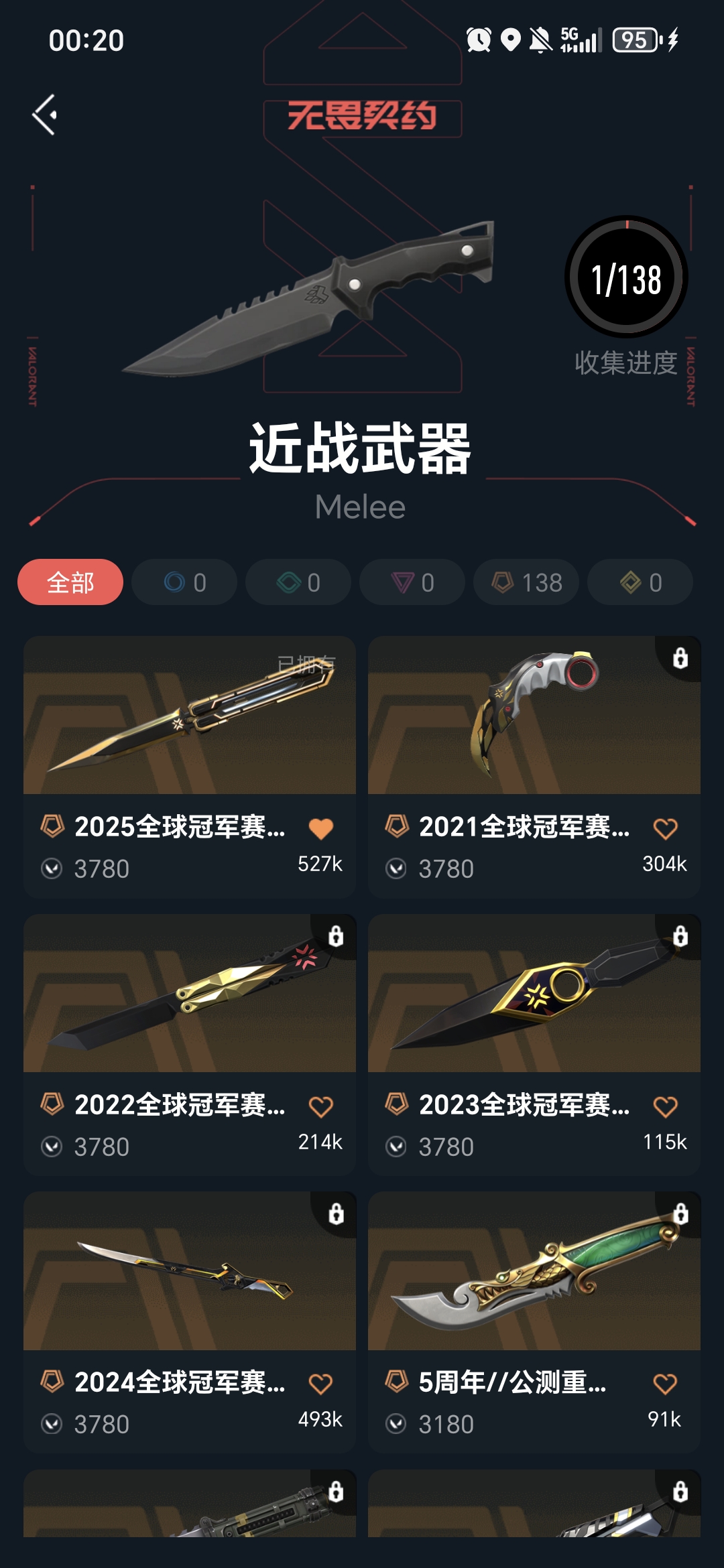Image resolution: width=724 pixels, height=1568 pixels.
Task: Unlike the 2025全球冠军赛 skin
Action: tap(321, 829)
